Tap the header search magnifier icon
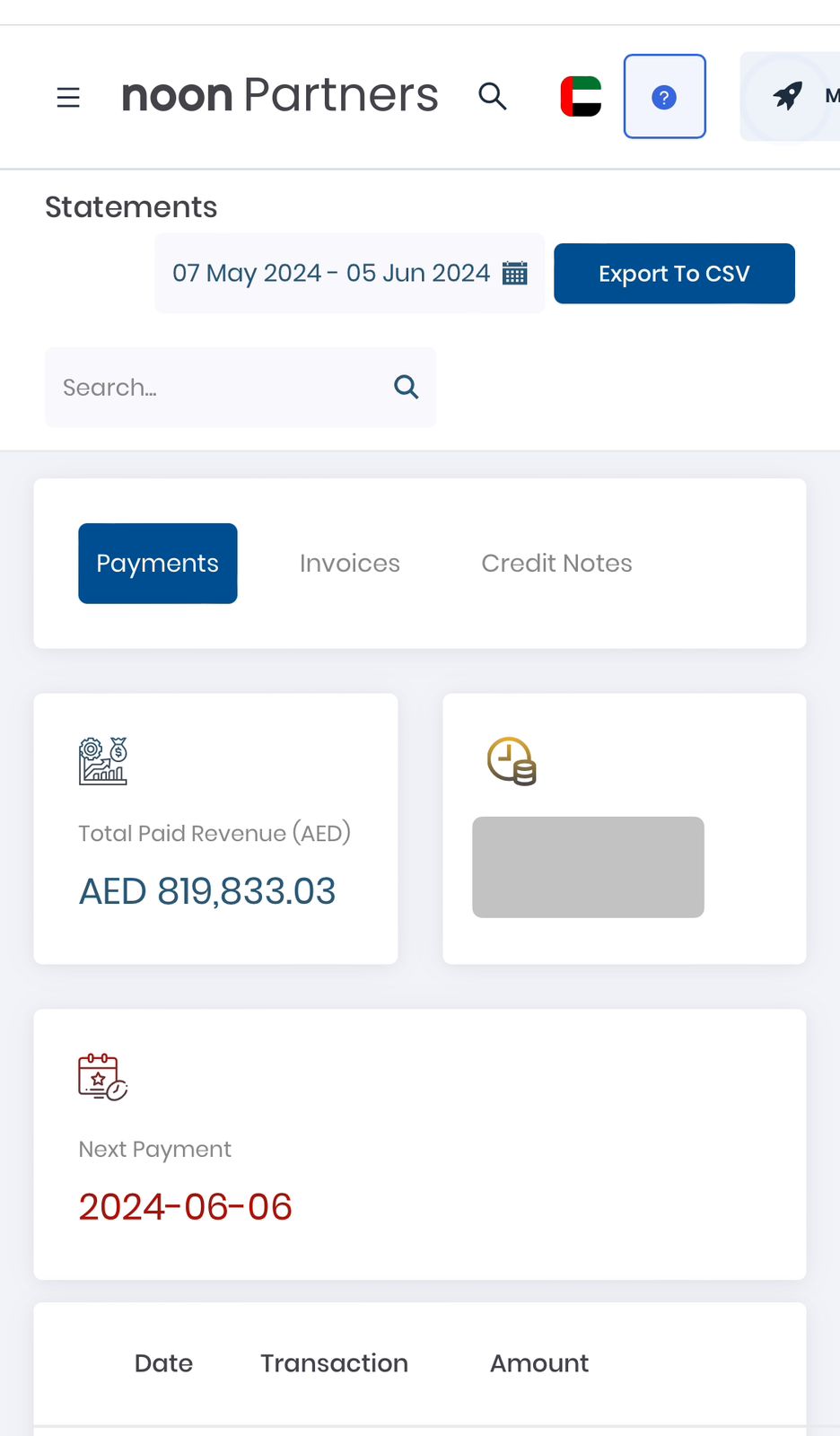The image size is (840, 1436). pyautogui.click(x=493, y=96)
